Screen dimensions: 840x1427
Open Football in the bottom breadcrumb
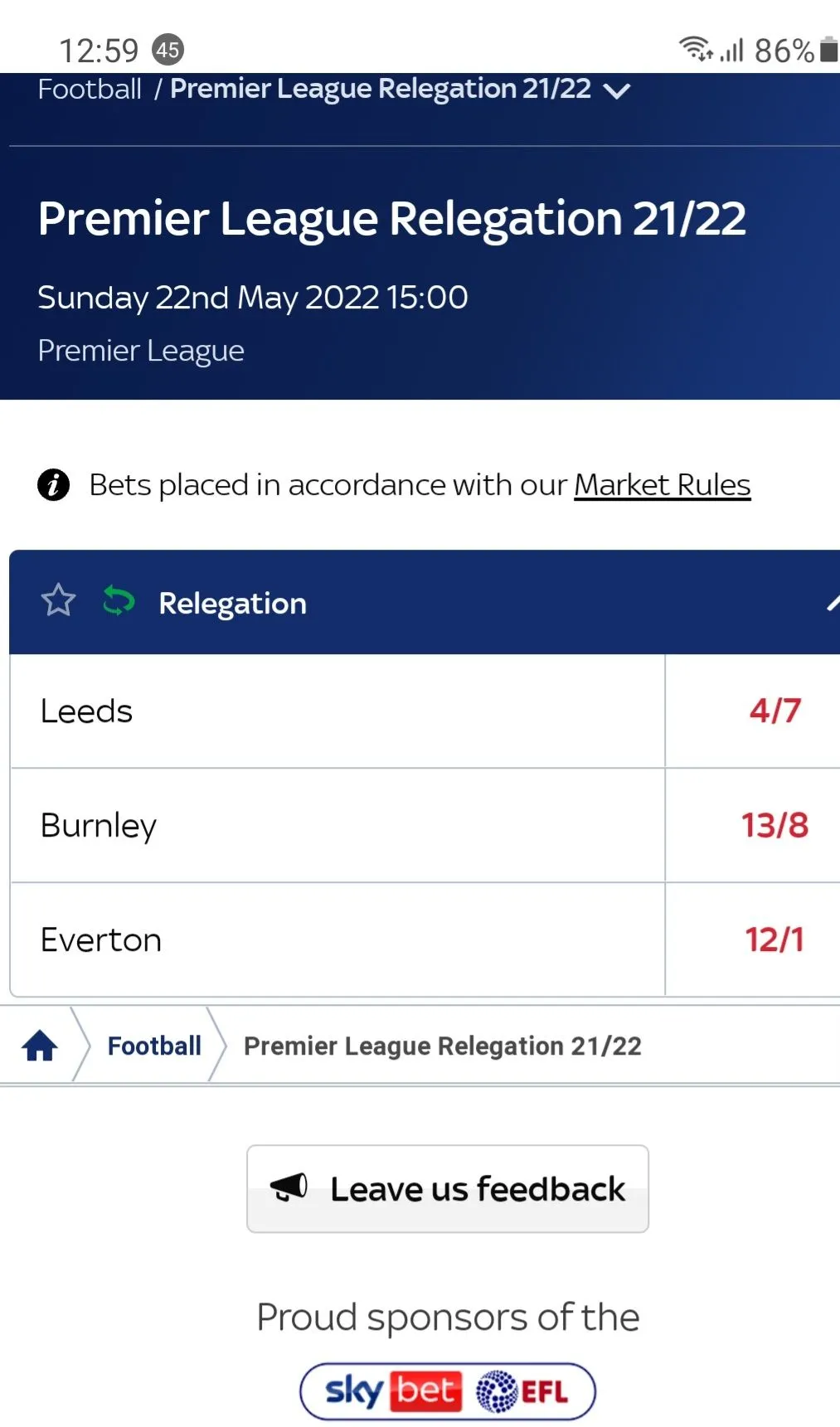pyautogui.click(x=154, y=1046)
